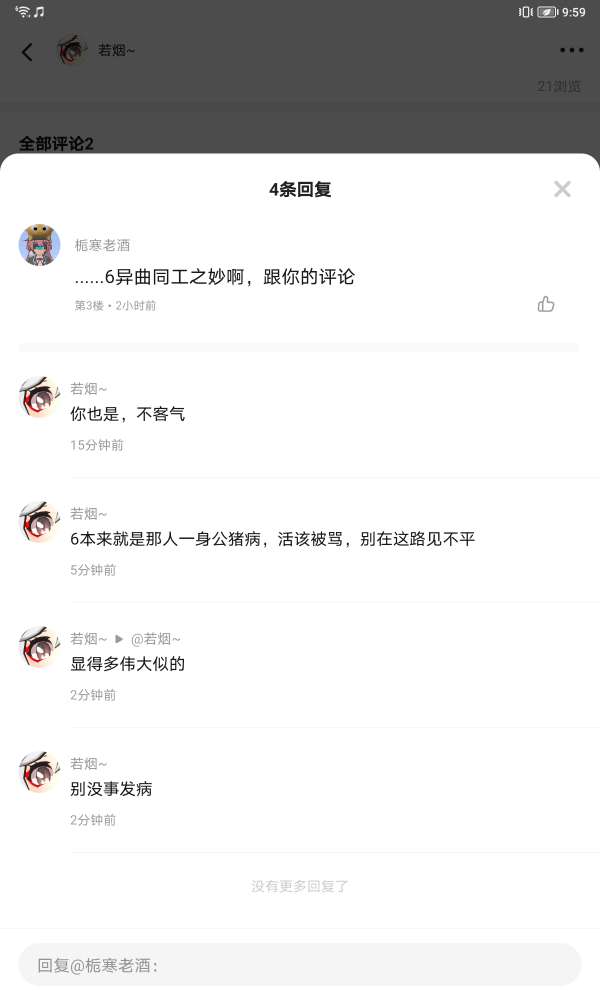Close the 4条回复 replies sheet
Screen dimensions: 600x1000
click(x=562, y=189)
